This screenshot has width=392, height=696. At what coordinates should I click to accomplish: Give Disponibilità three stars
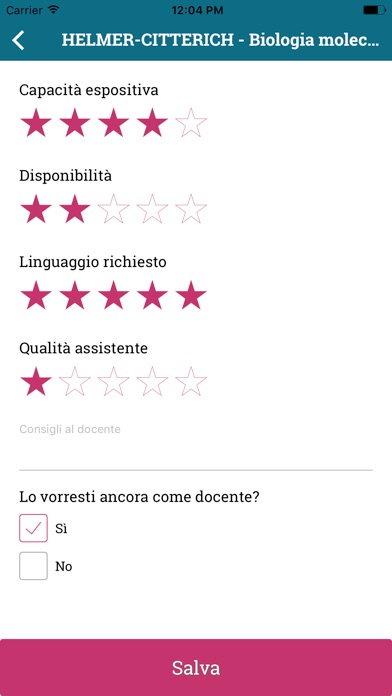tap(114, 209)
